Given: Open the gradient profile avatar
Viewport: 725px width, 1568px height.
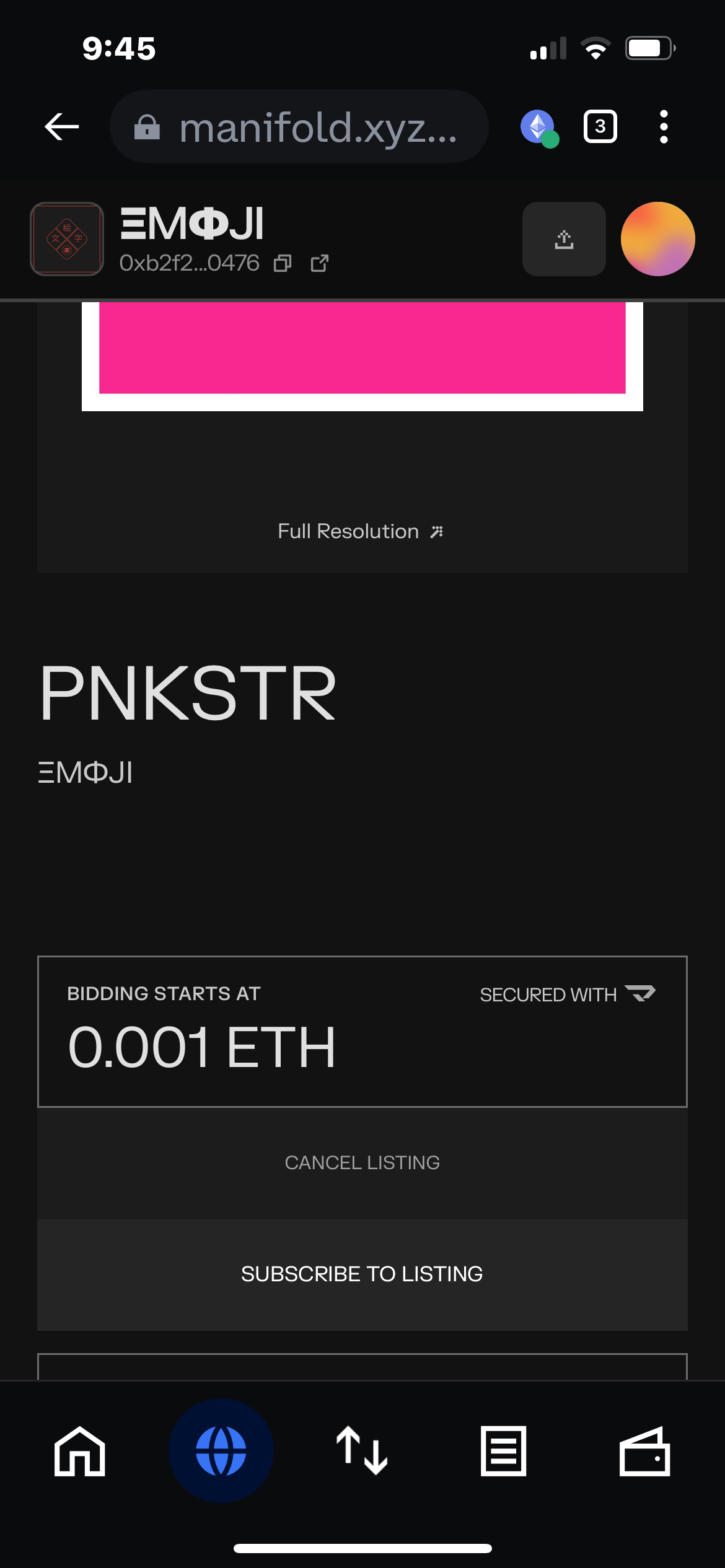Looking at the screenshot, I should (657, 239).
